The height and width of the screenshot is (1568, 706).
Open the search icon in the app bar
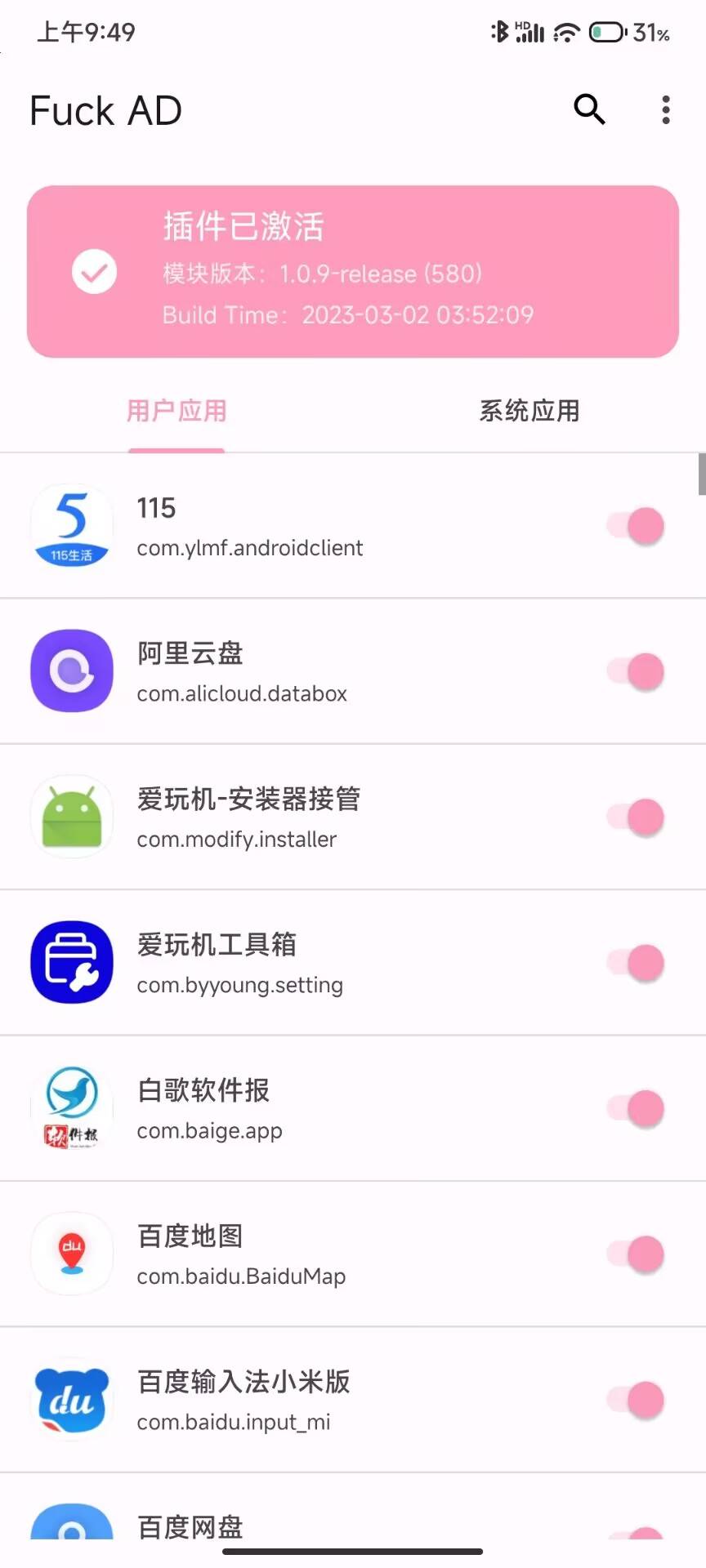(588, 109)
